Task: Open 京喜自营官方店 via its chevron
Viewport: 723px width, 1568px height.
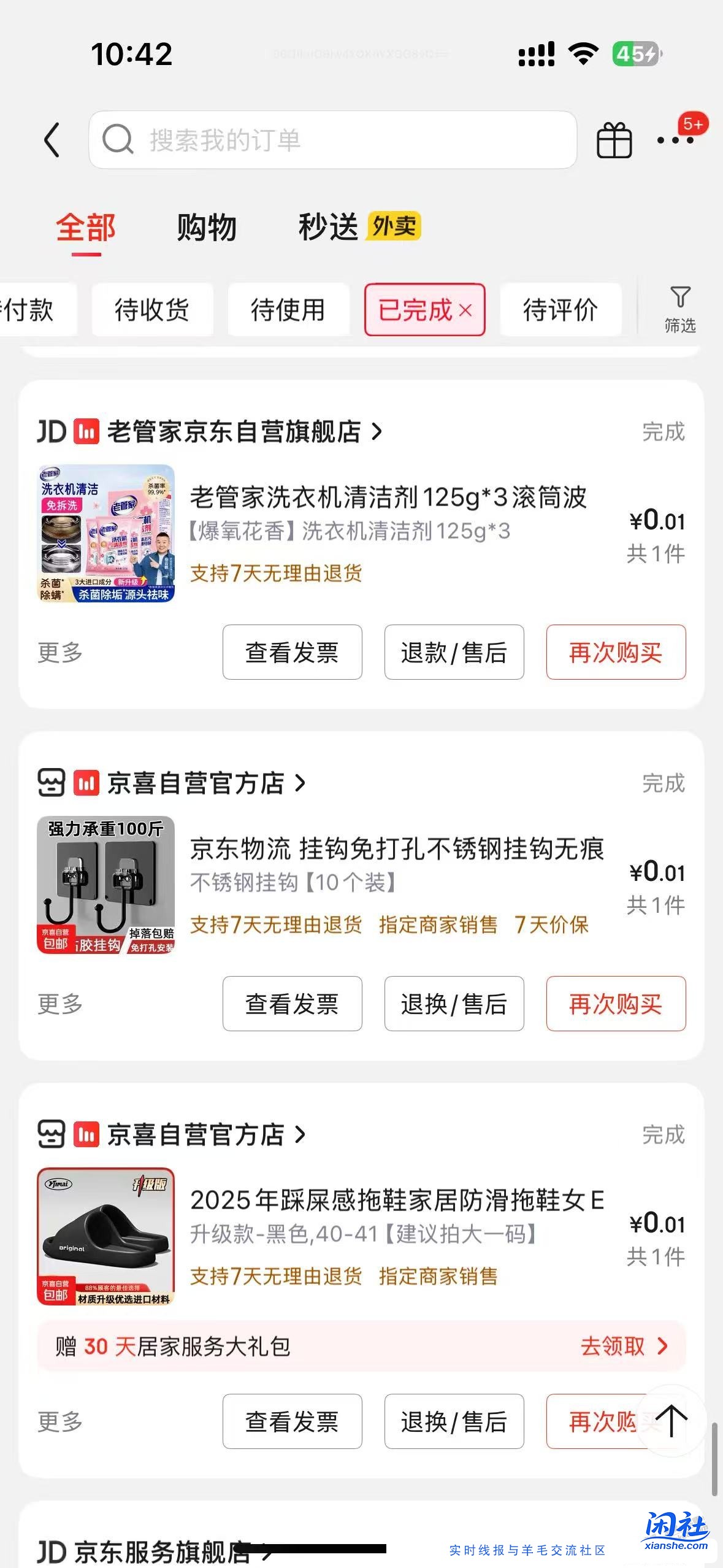Action: coord(300,783)
